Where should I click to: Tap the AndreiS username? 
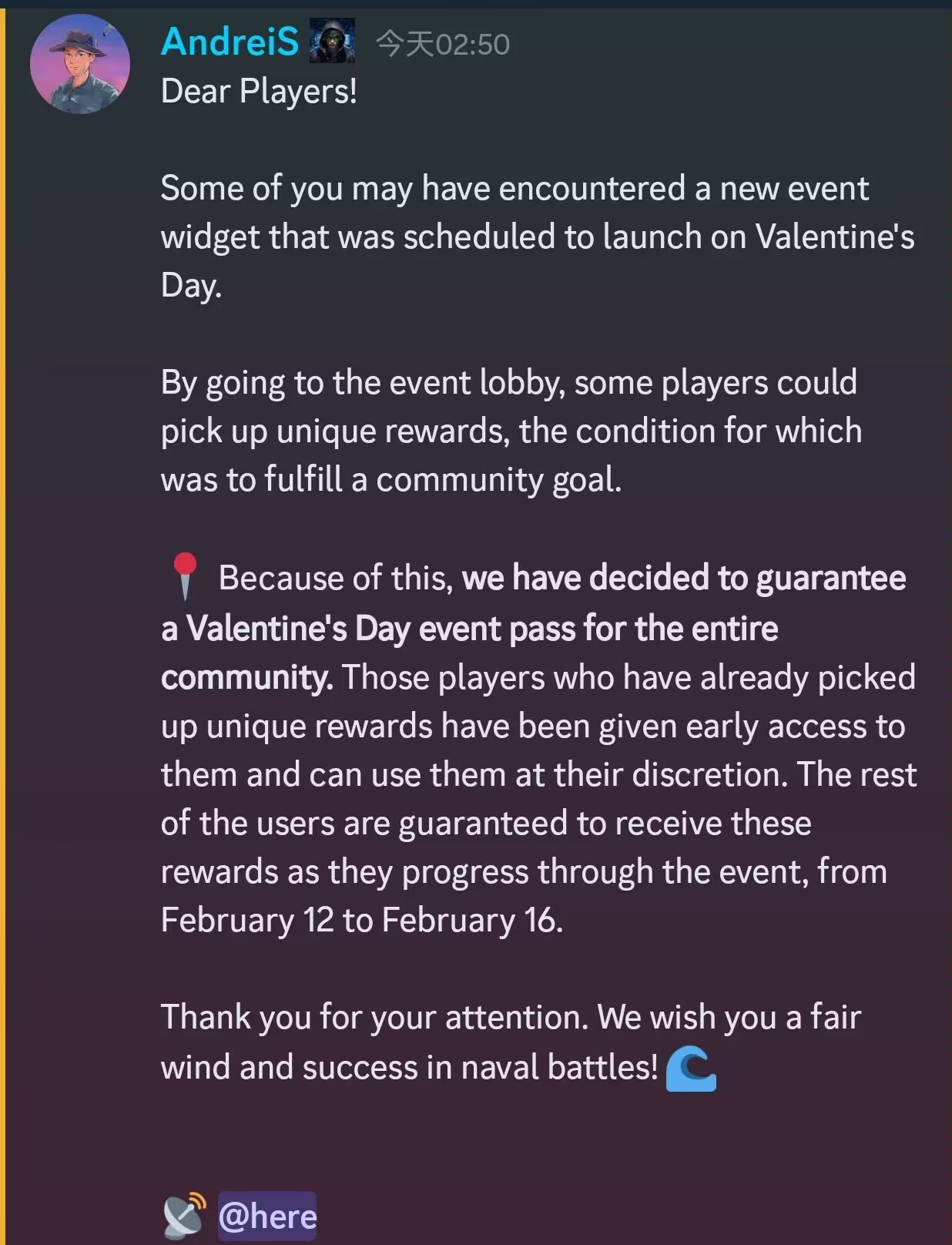coord(229,42)
